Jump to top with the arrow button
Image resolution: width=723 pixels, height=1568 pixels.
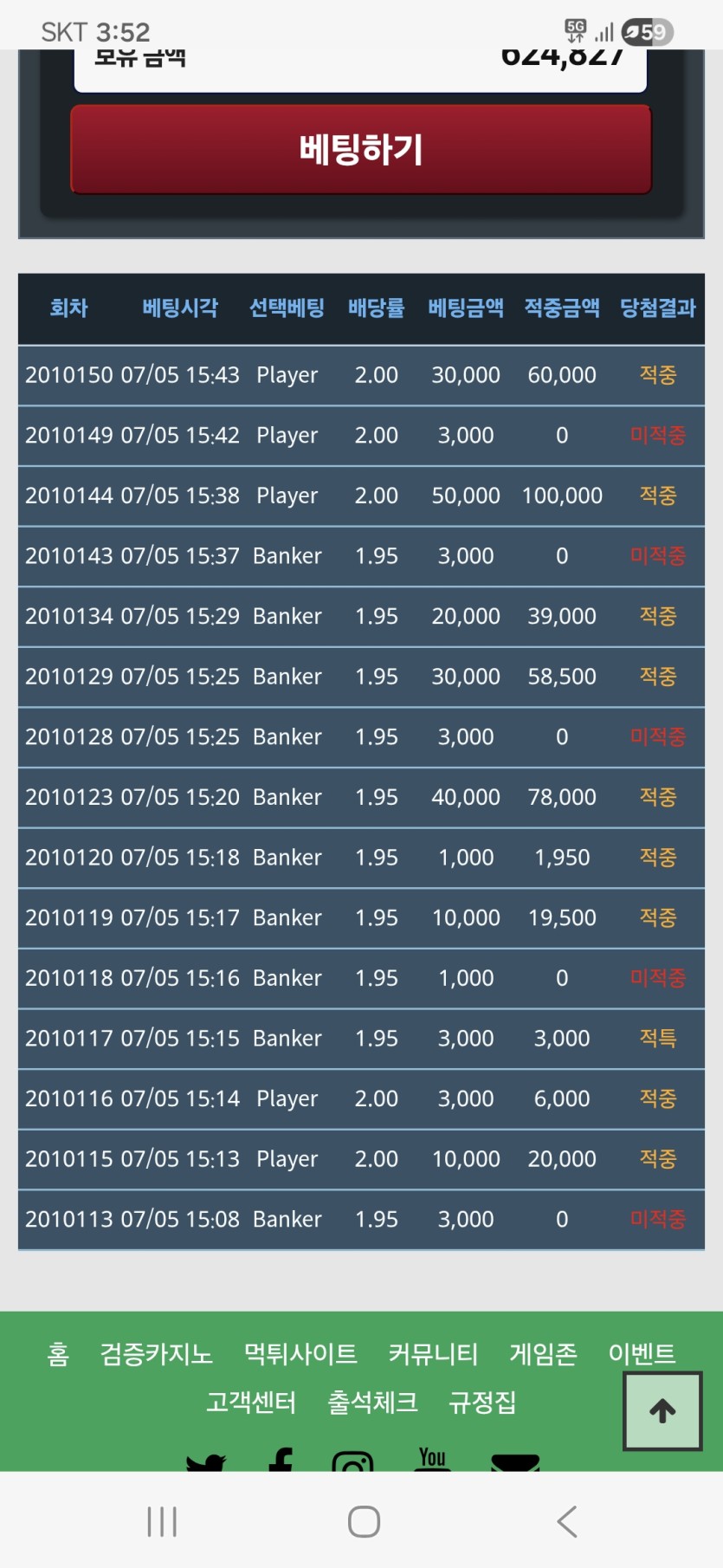coord(662,1411)
